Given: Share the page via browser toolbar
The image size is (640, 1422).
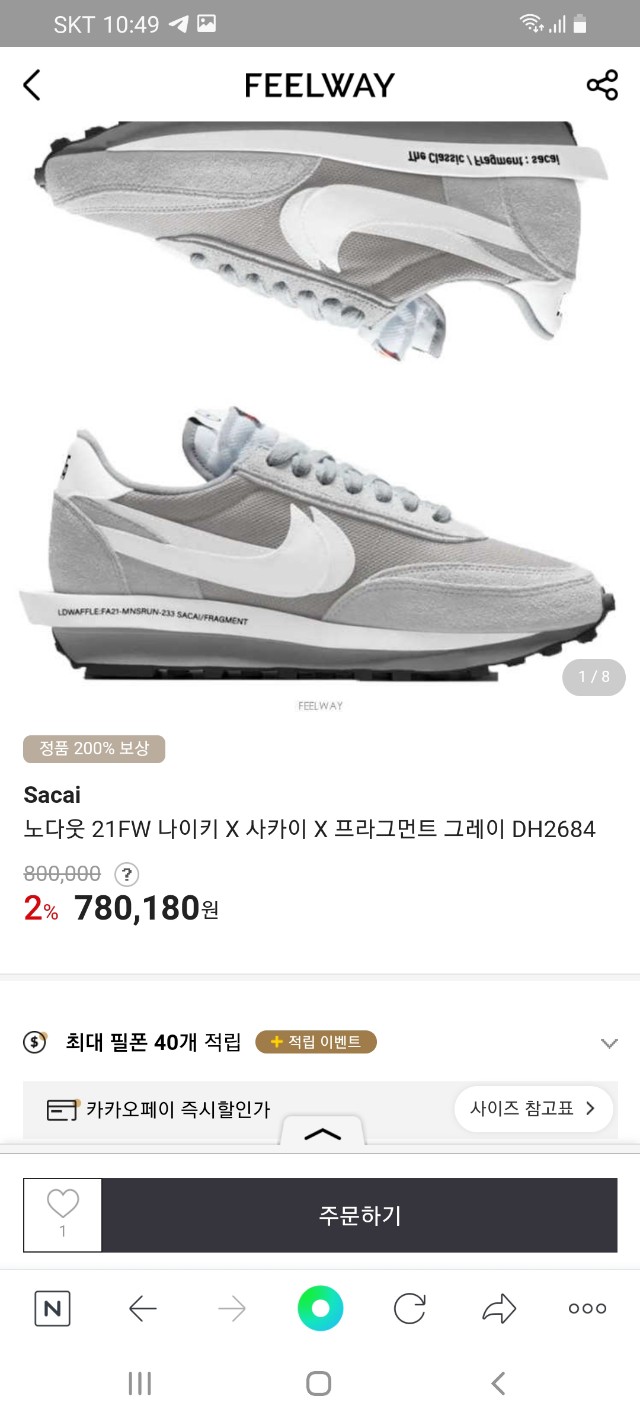Looking at the screenshot, I should pos(498,1308).
